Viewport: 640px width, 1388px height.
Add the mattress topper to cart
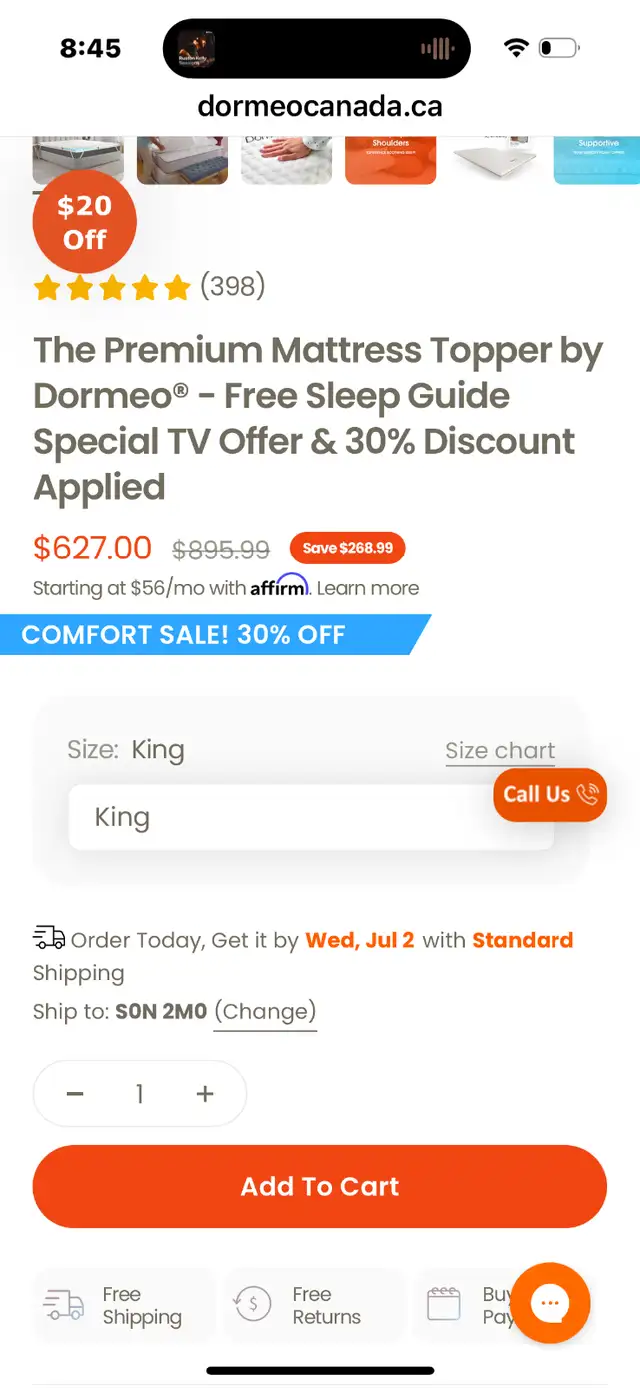320,1186
